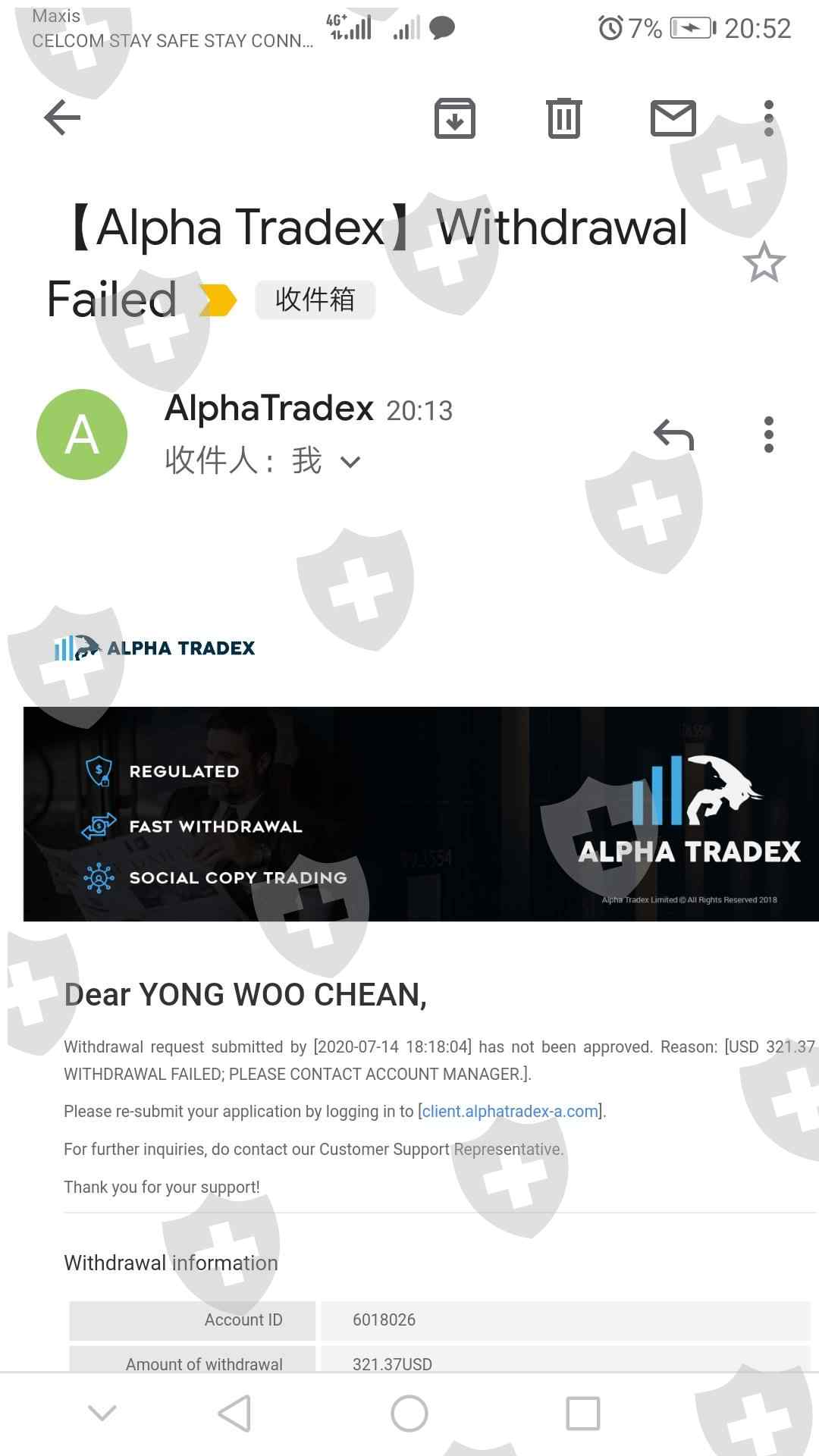Image resolution: width=819 pixels, height=1456 pixels.
Task: Delete this email with the trash icon
Action: coord(564,118)
